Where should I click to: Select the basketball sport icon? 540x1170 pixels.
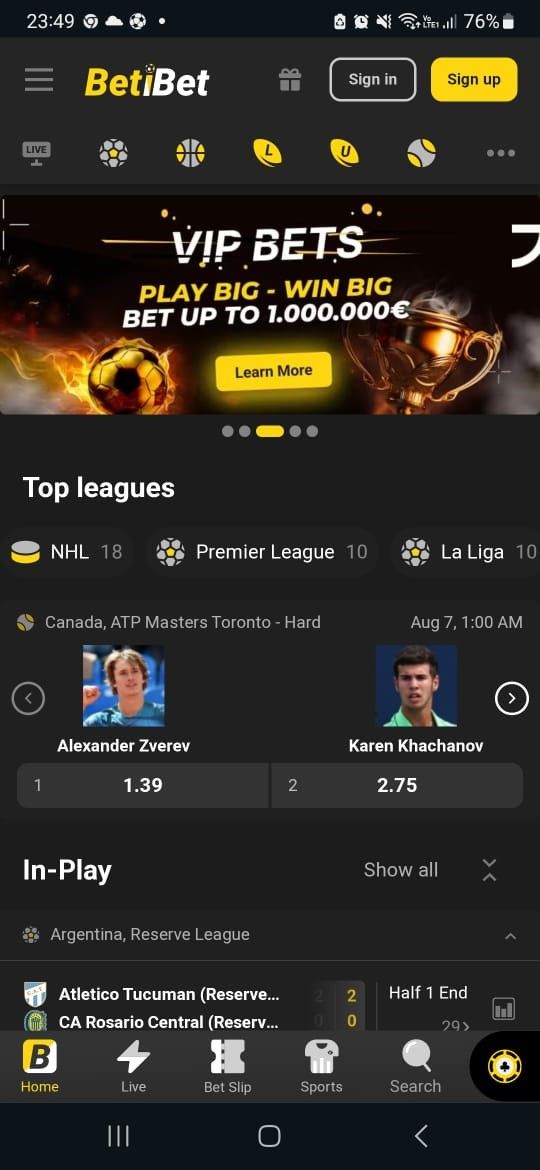(190, 153)
